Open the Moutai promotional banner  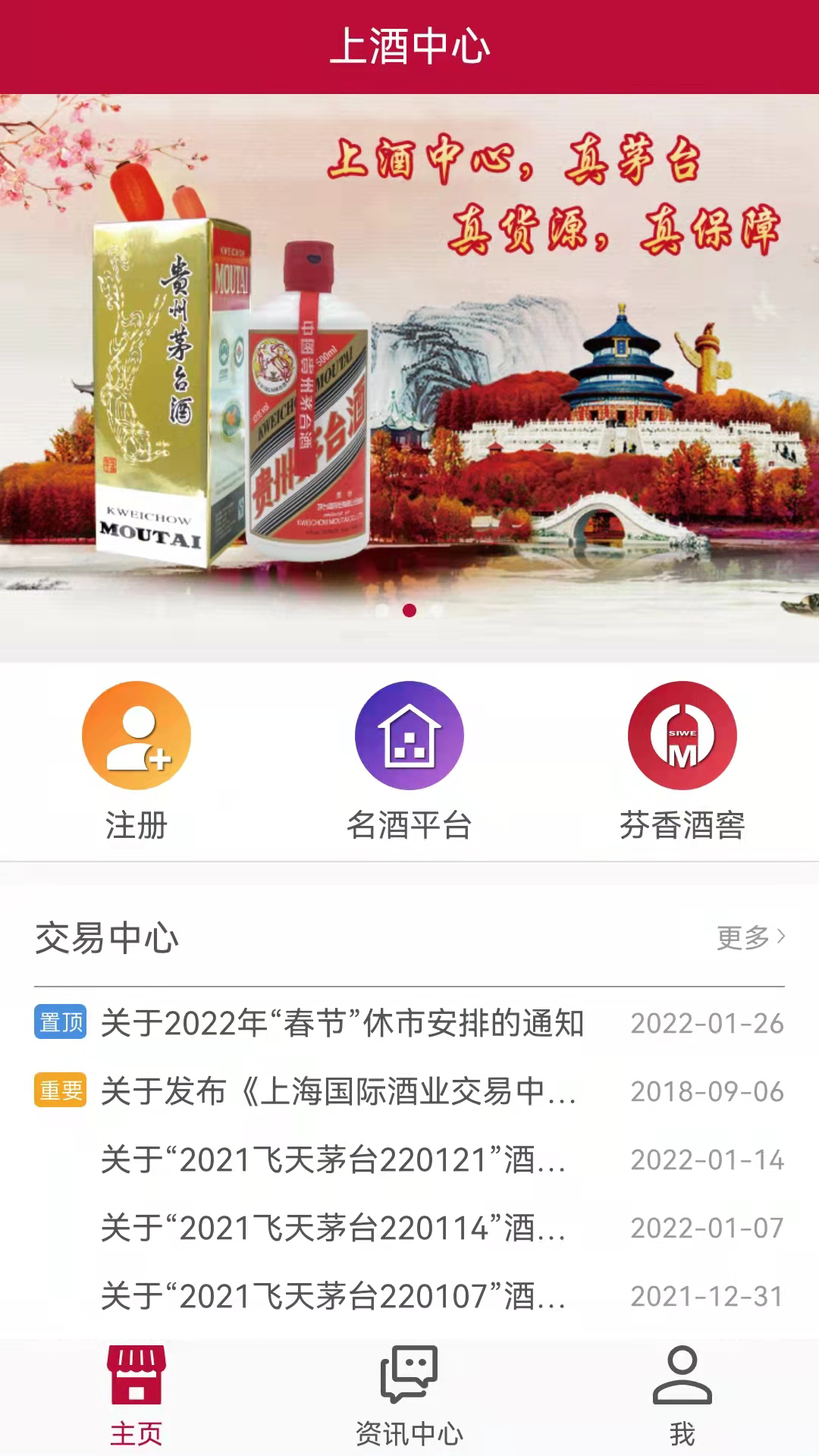click(409, 379)
